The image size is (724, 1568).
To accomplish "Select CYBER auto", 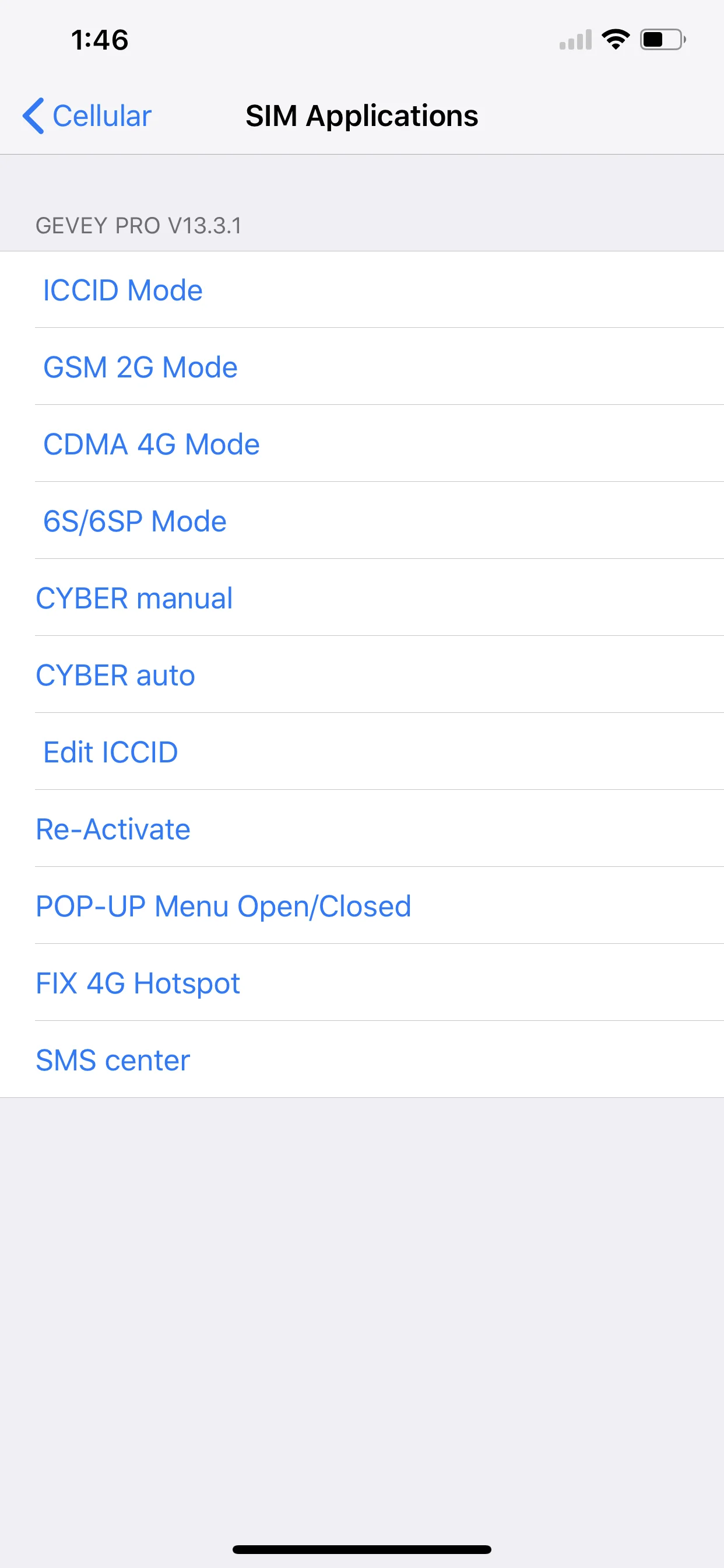I will click(115, 675).
